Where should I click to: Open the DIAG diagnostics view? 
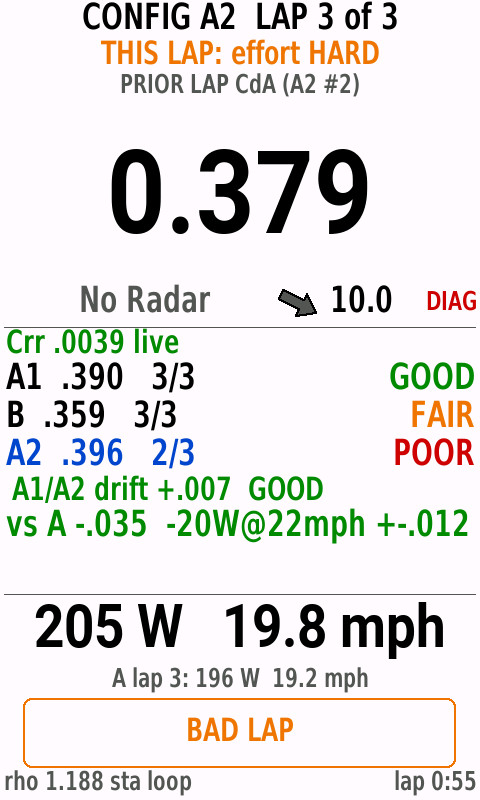coord(451,301)
